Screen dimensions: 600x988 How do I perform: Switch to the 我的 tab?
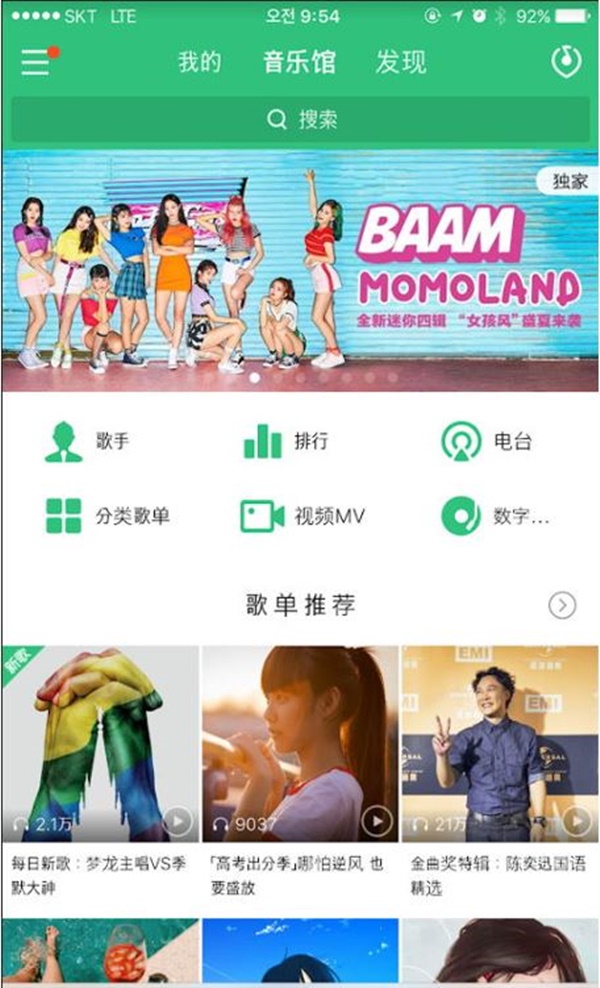(200, 62)
